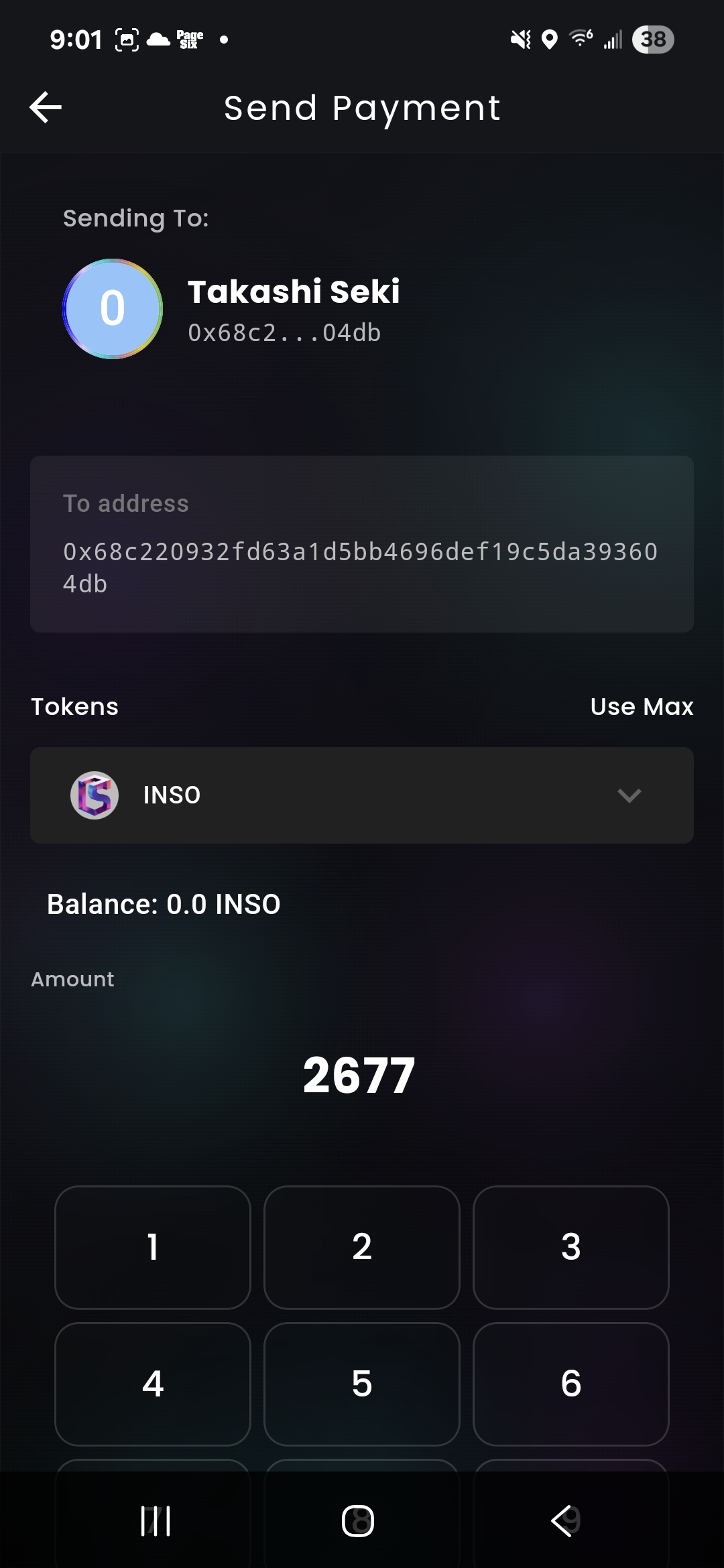Enter digit 1 on the keypad
The width and height of the screenshot is (724, 1568).
coord(153,1247)
